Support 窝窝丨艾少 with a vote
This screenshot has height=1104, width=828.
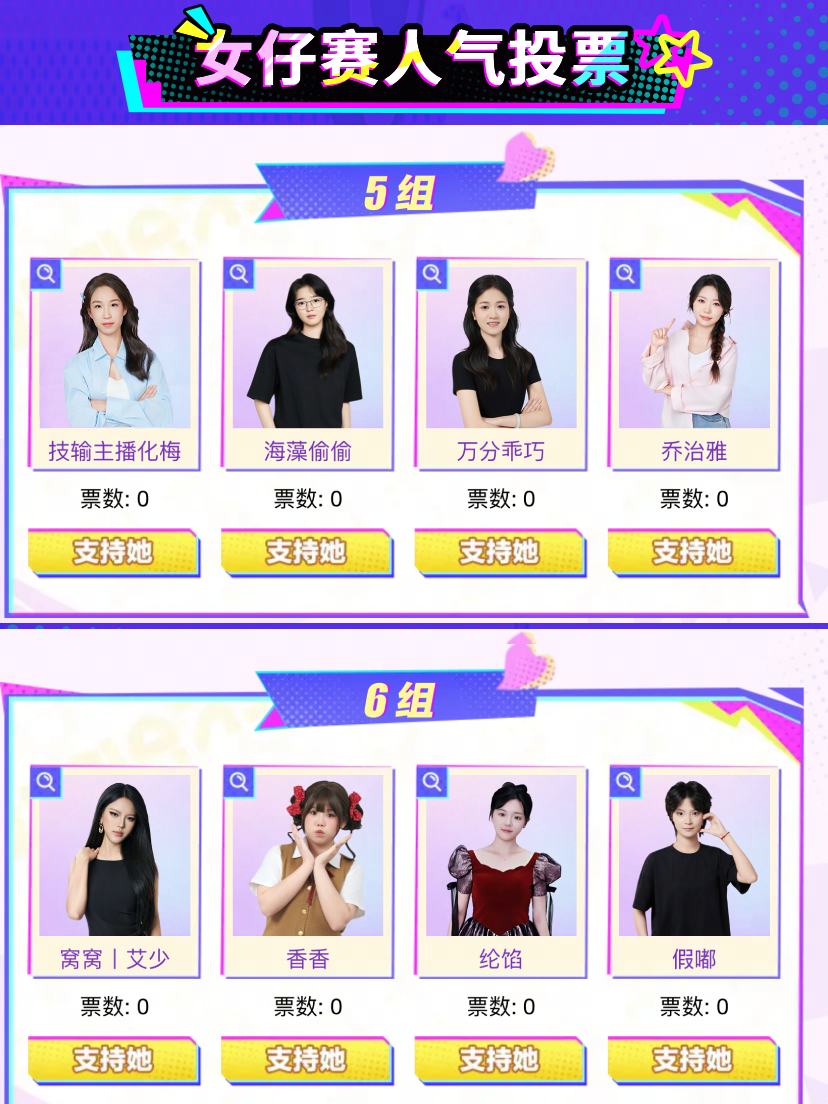coord(113,1060)
